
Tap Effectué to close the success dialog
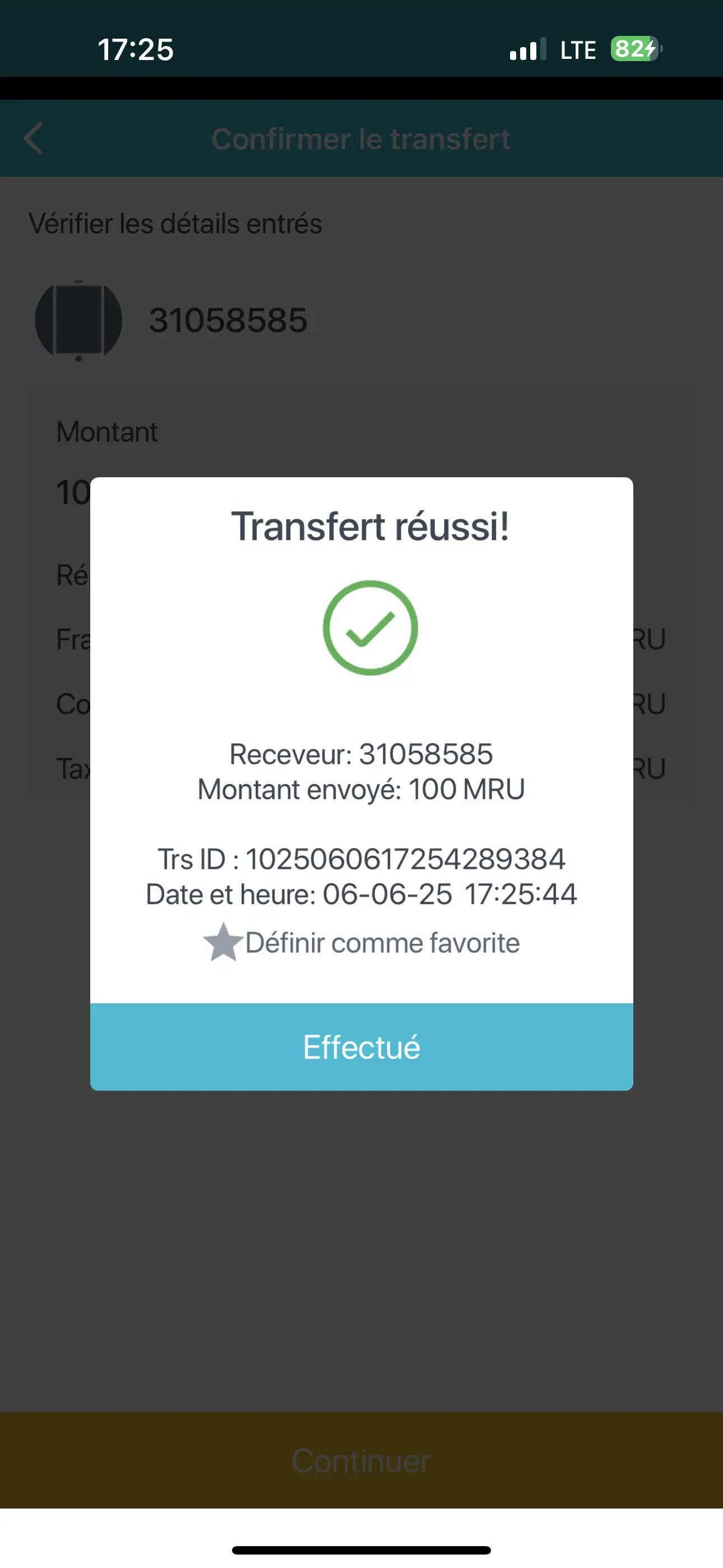(x=361, y=1047)
